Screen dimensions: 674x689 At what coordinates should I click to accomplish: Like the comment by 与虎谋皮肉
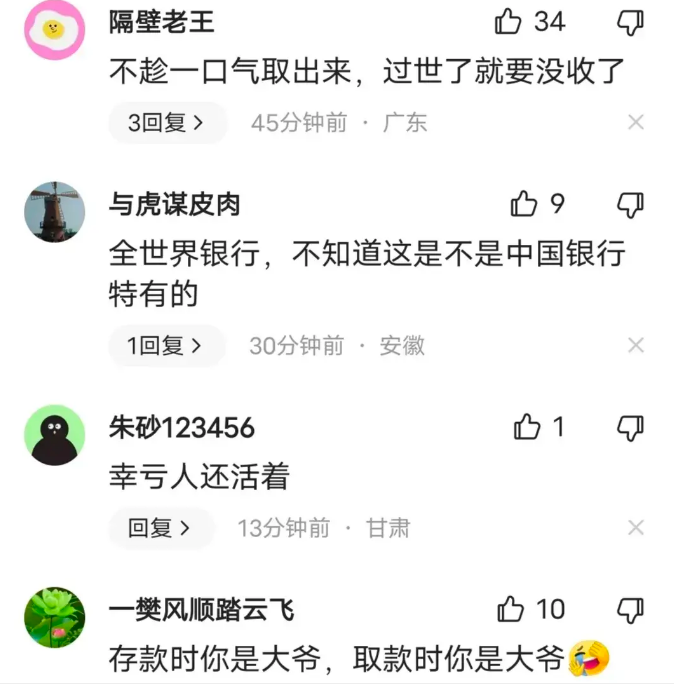click(x=524, y=204)
